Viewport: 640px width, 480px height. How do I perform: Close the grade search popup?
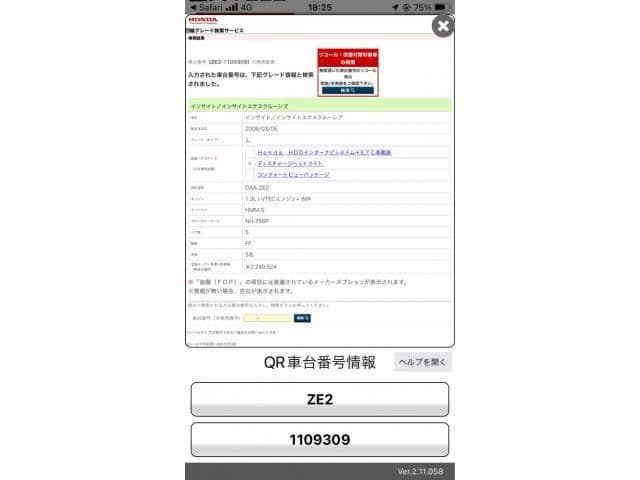pos(442,27)
